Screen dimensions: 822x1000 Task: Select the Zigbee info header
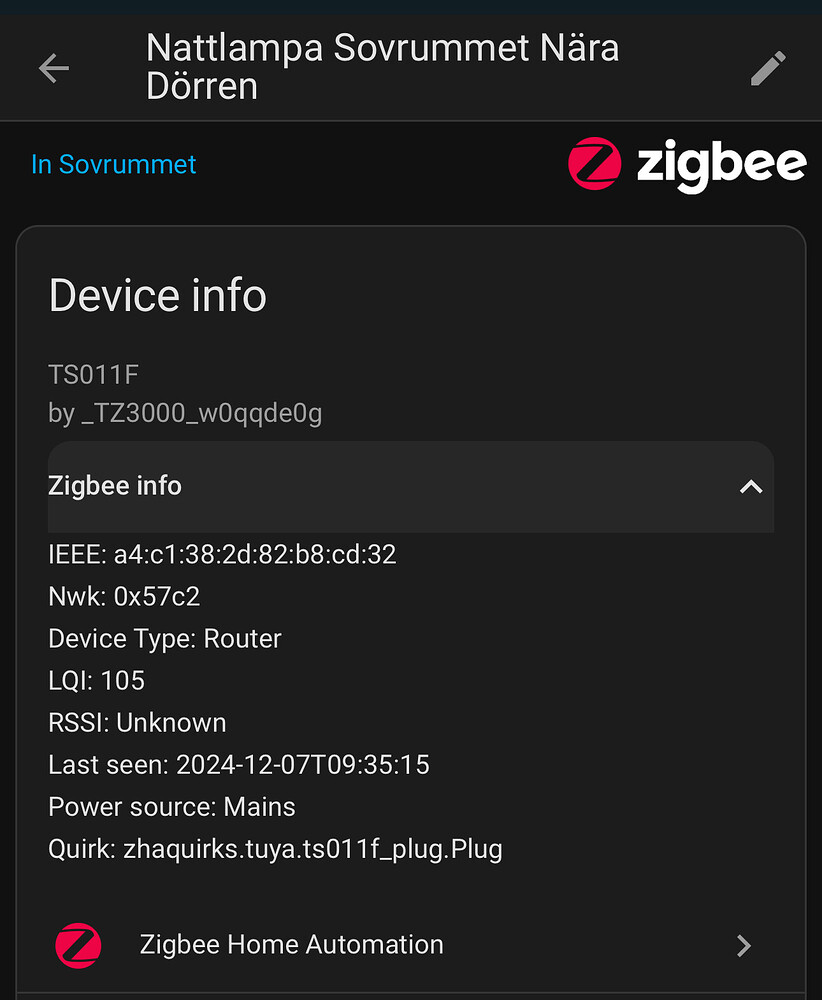[x=114, y=487]
